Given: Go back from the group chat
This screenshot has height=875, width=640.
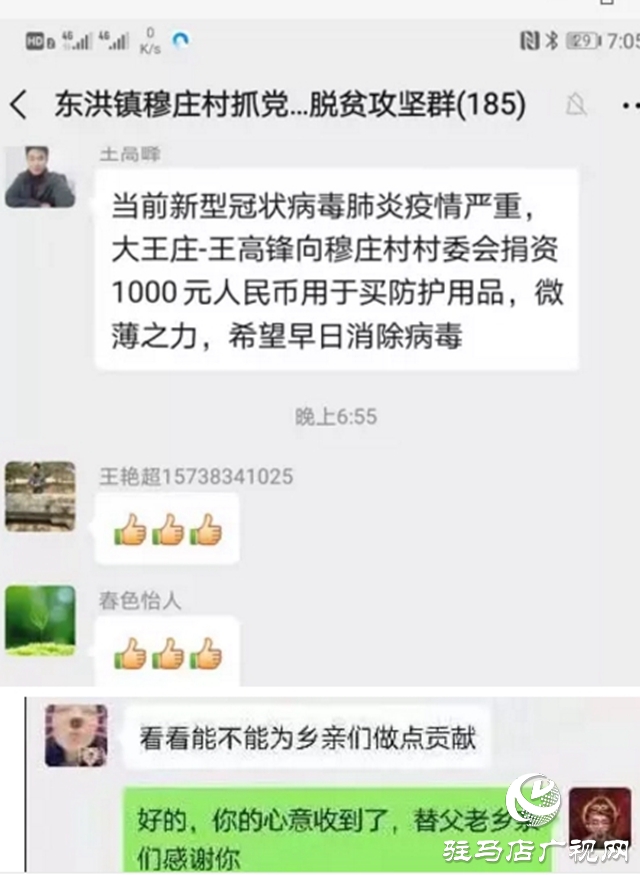Looking at the screenshot, I should click(x=19, y=105).
